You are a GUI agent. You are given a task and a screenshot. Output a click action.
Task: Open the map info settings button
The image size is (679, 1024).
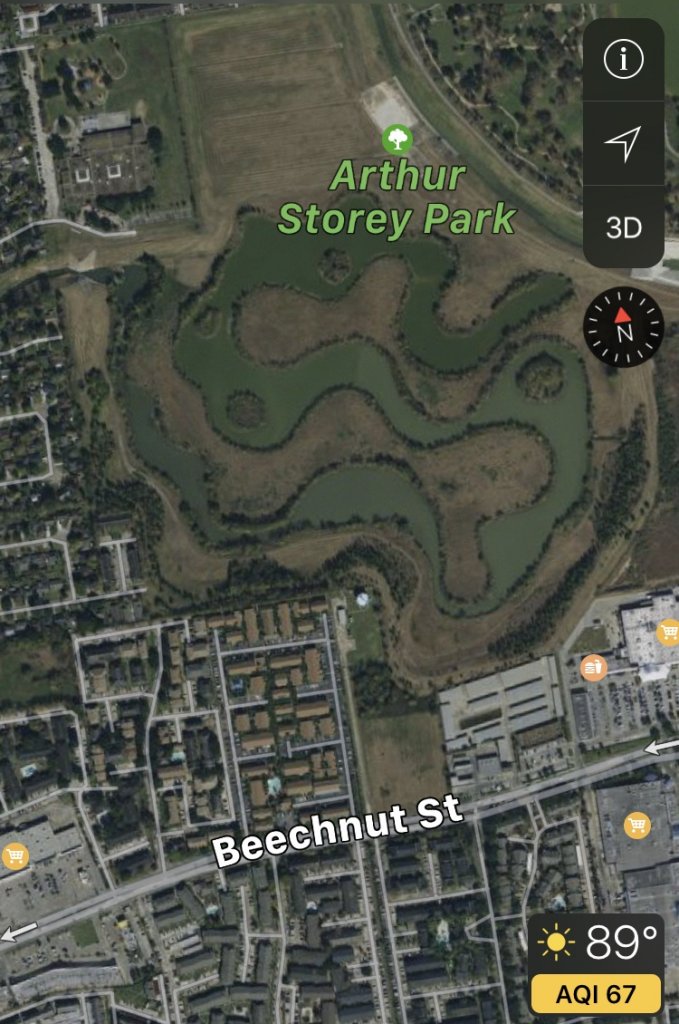623,60
